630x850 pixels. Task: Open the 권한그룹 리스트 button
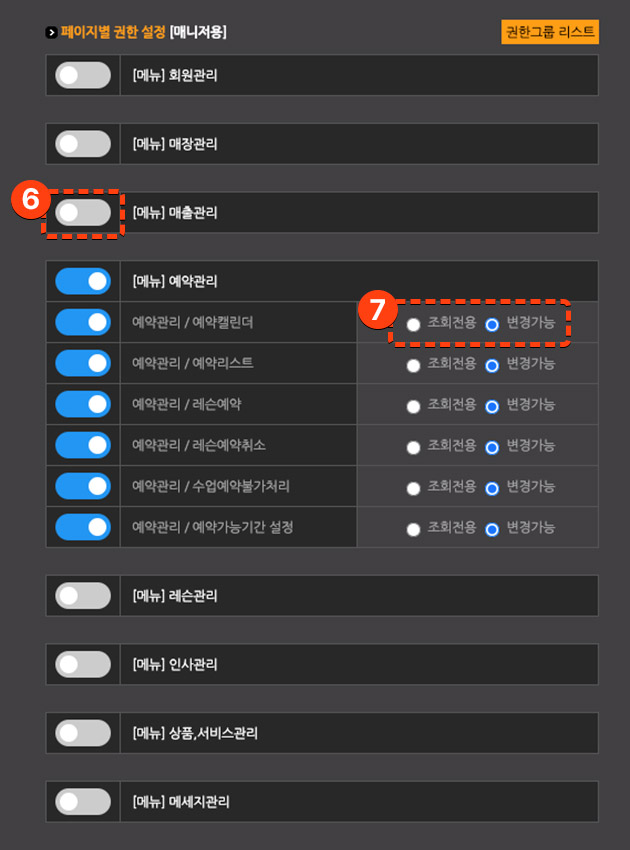click(x=550, y=32)
